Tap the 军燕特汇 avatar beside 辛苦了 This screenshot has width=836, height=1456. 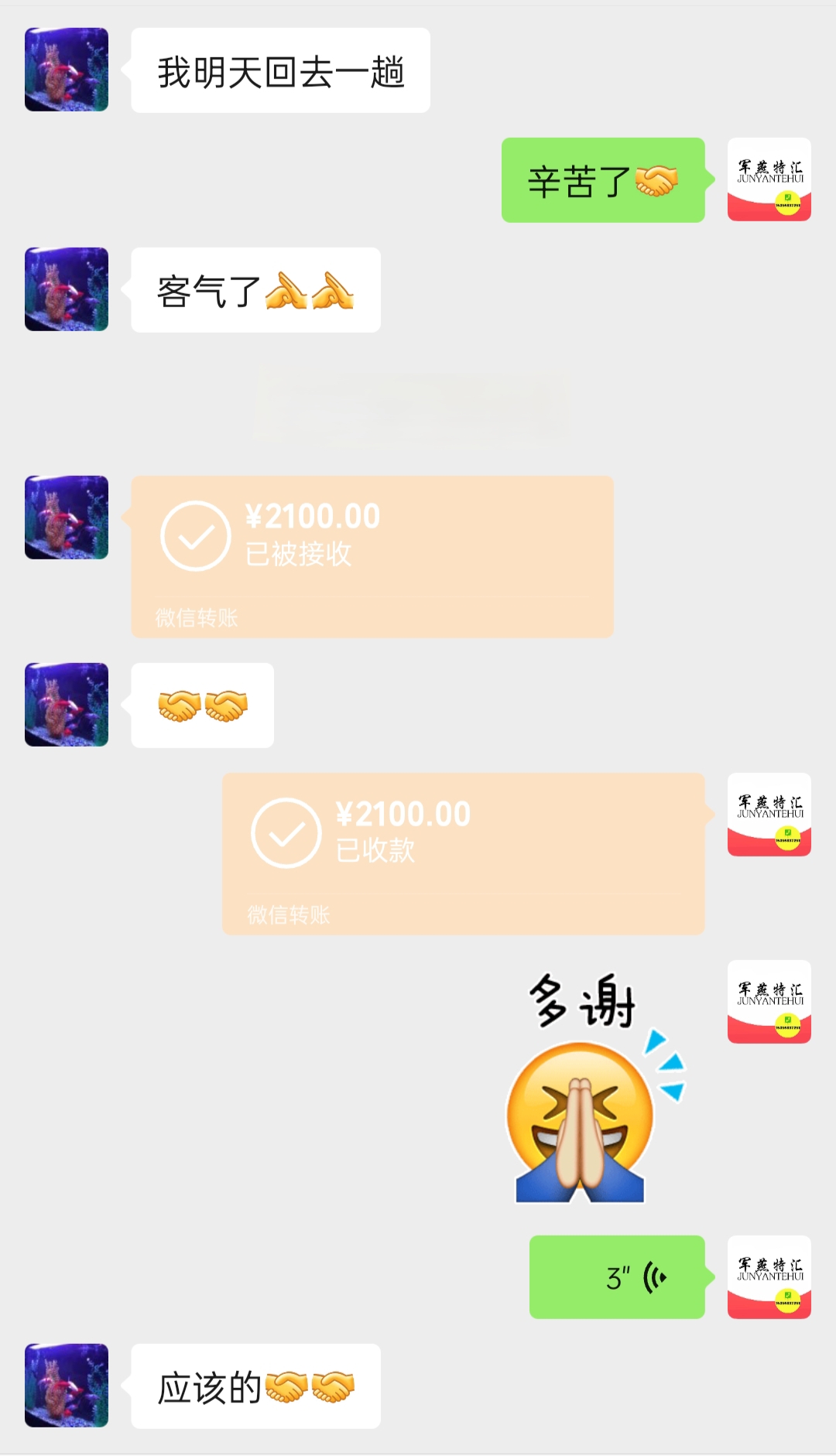pyautogui.click(x=769, y=179)
